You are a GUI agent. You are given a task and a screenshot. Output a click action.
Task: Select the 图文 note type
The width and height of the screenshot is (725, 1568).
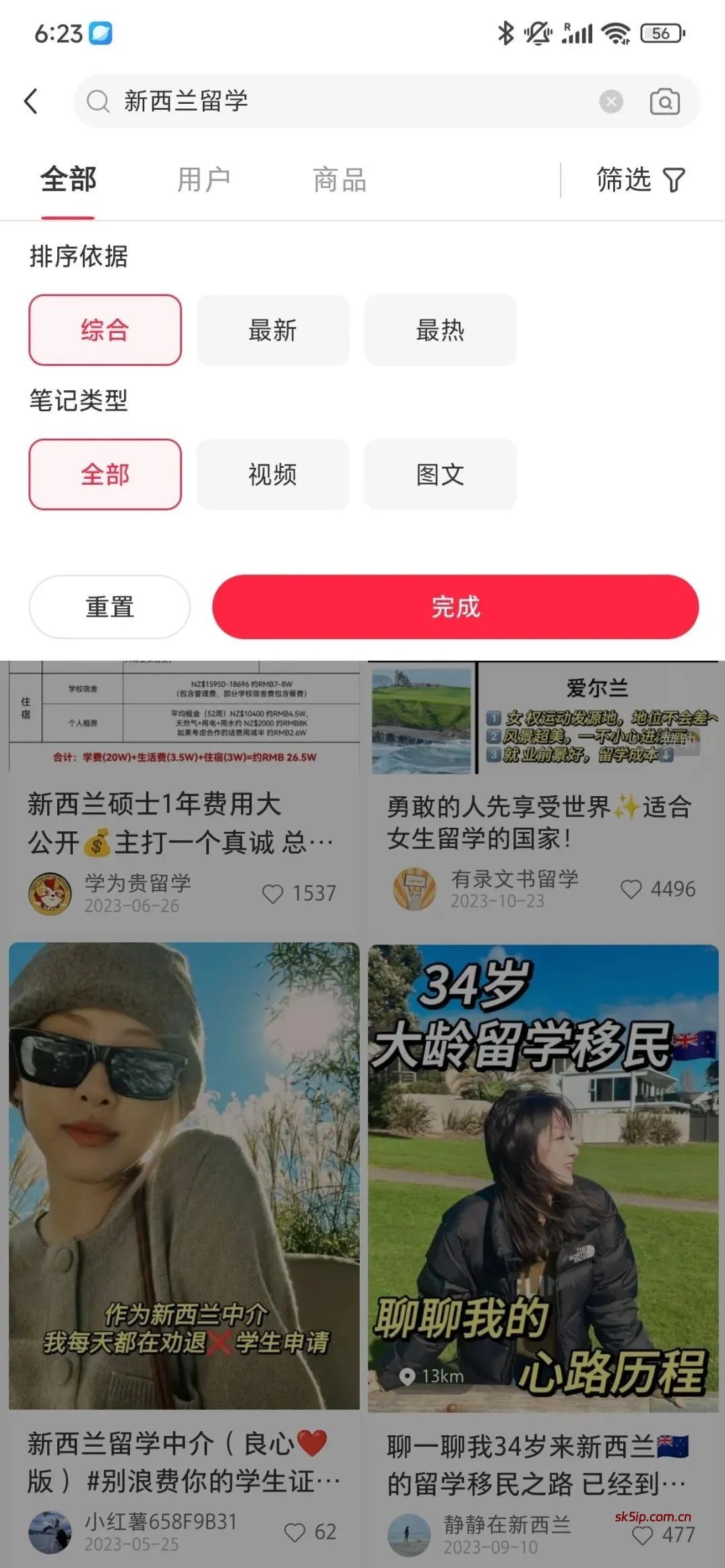click(441, 475)
